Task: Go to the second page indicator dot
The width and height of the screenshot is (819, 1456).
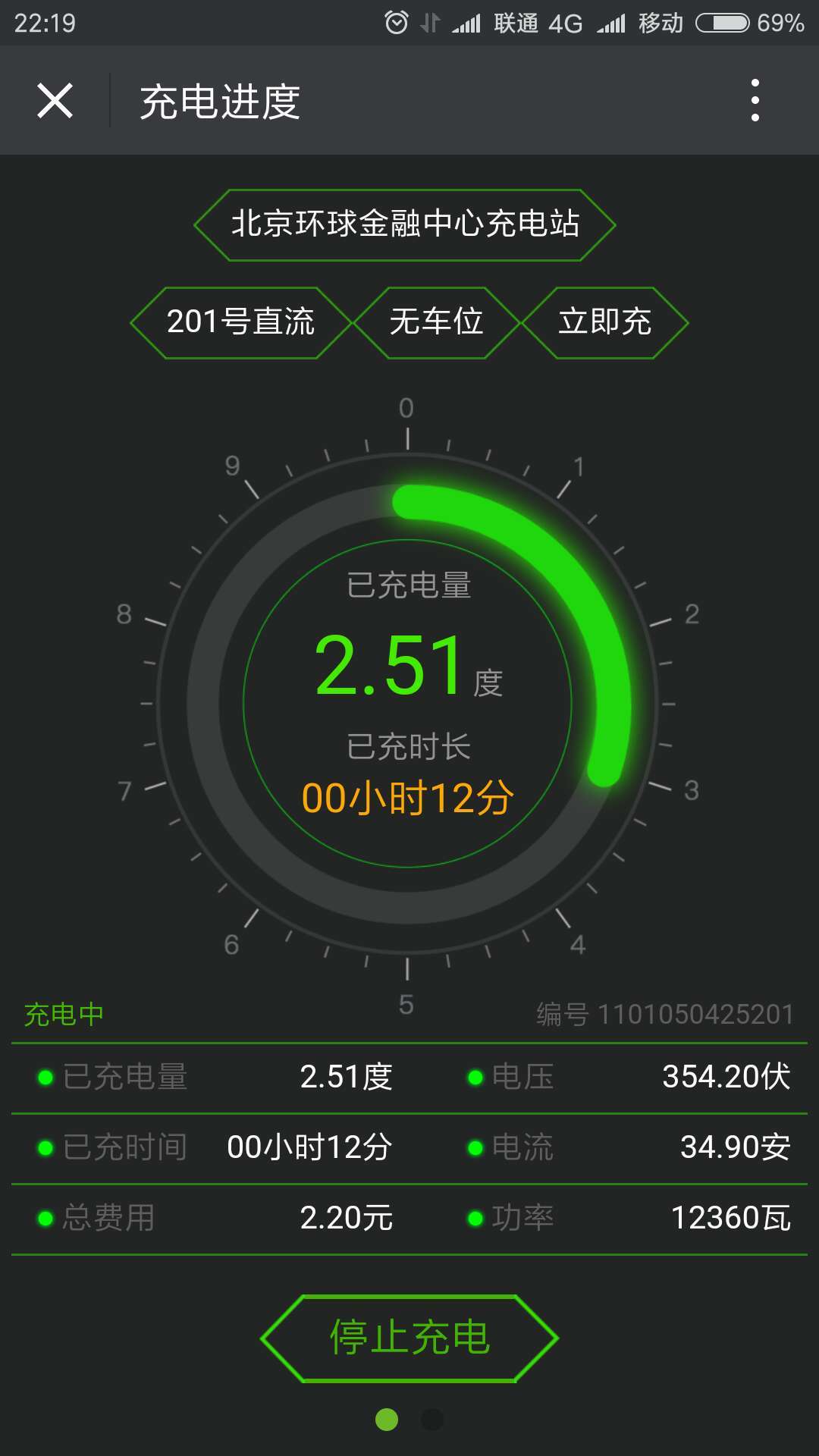Action: coord(431,1420)
